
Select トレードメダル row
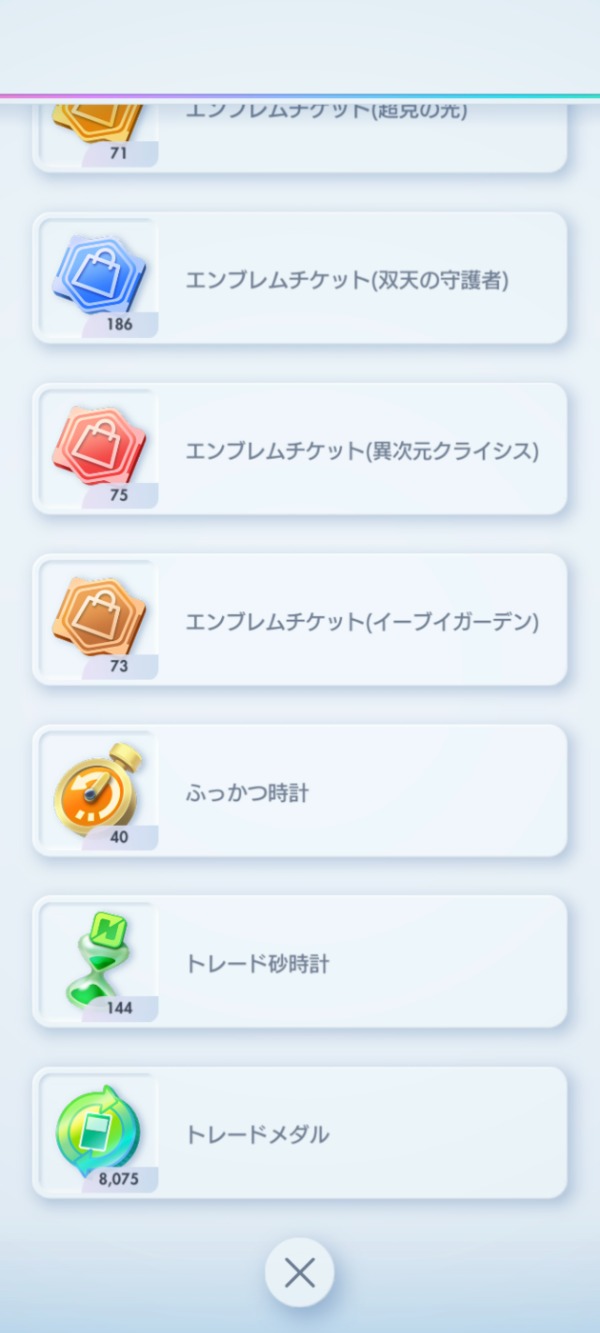tap(300, 1133)
